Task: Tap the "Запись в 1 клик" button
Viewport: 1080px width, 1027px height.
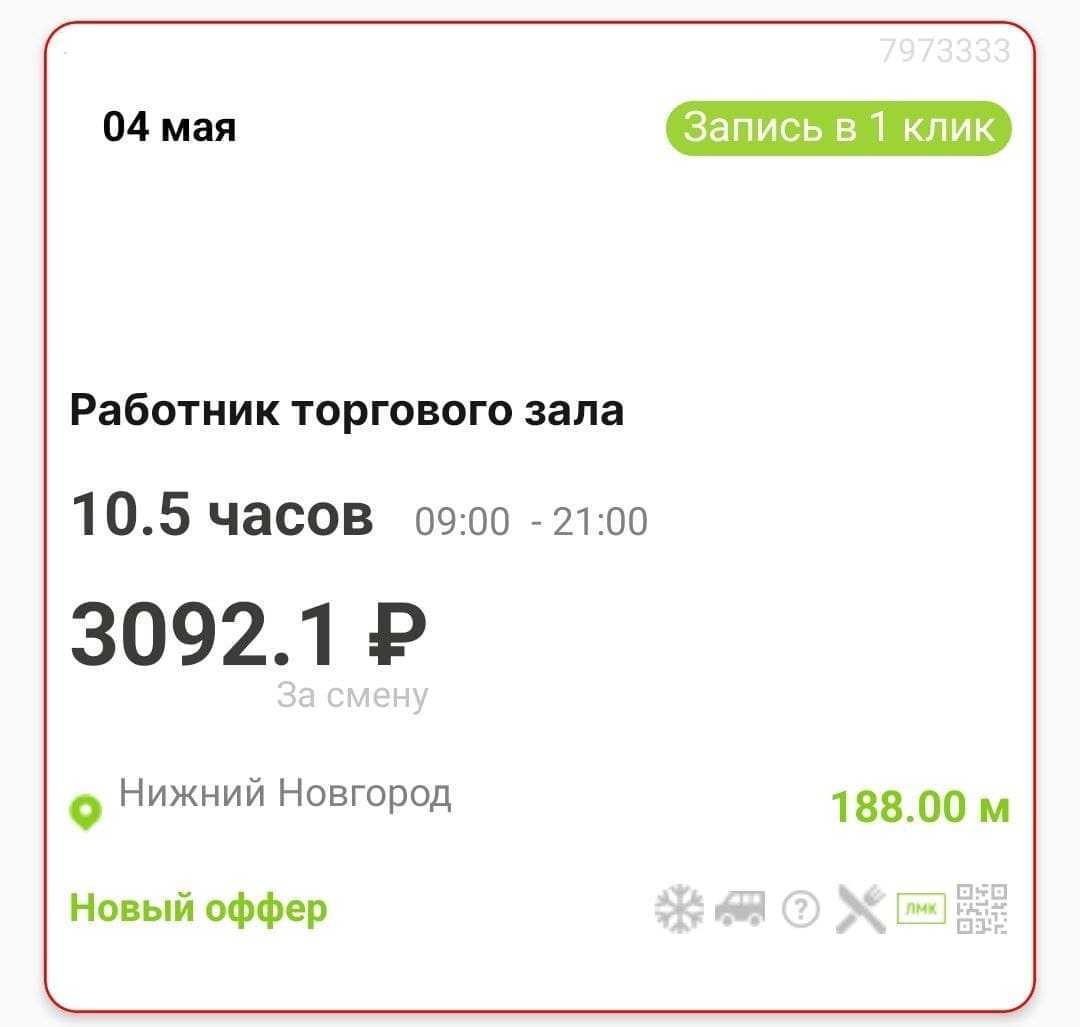Action: [838, 129]
